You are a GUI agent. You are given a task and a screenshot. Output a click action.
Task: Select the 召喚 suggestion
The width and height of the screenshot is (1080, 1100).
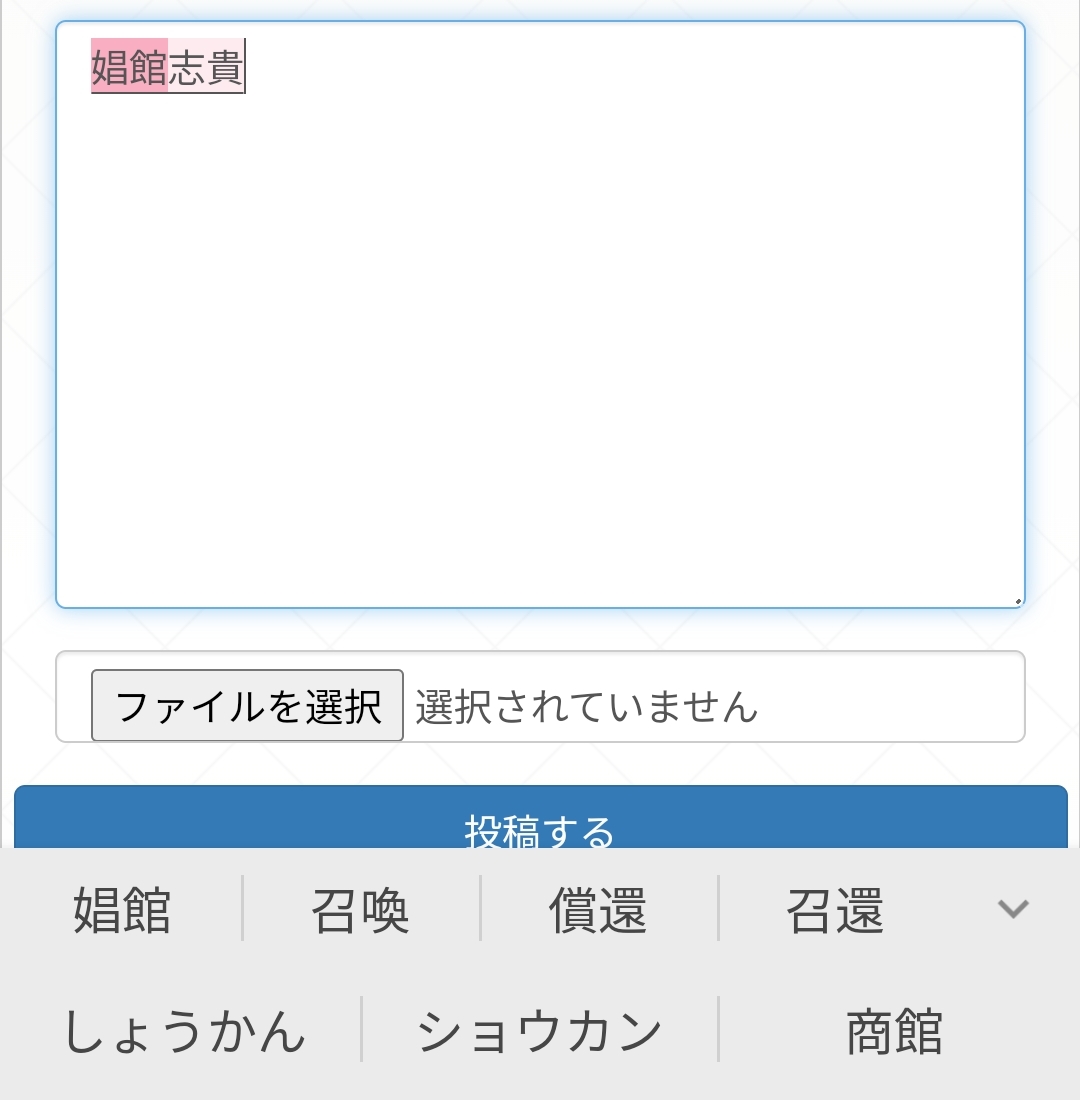[361, 910]
